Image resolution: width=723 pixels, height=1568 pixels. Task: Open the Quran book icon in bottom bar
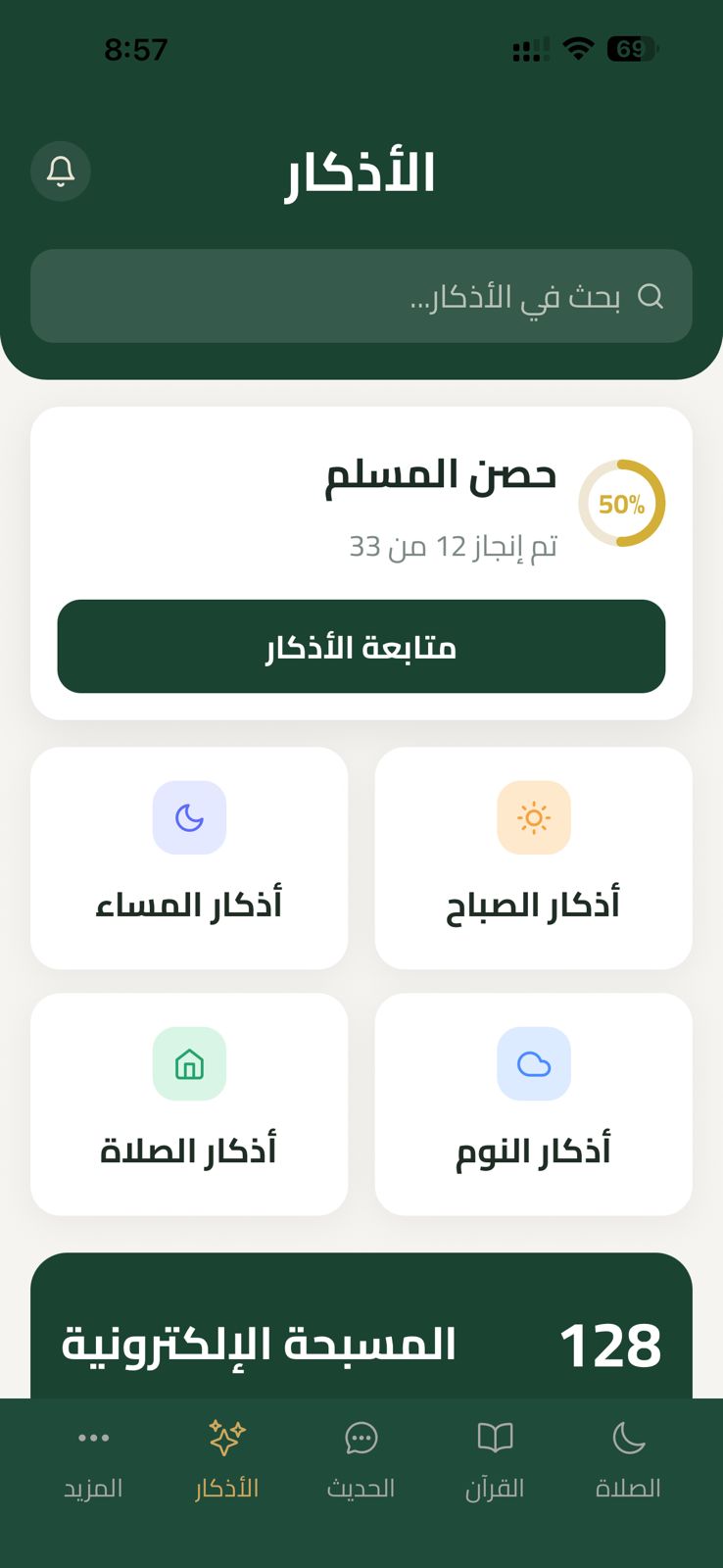[495, 1439]
